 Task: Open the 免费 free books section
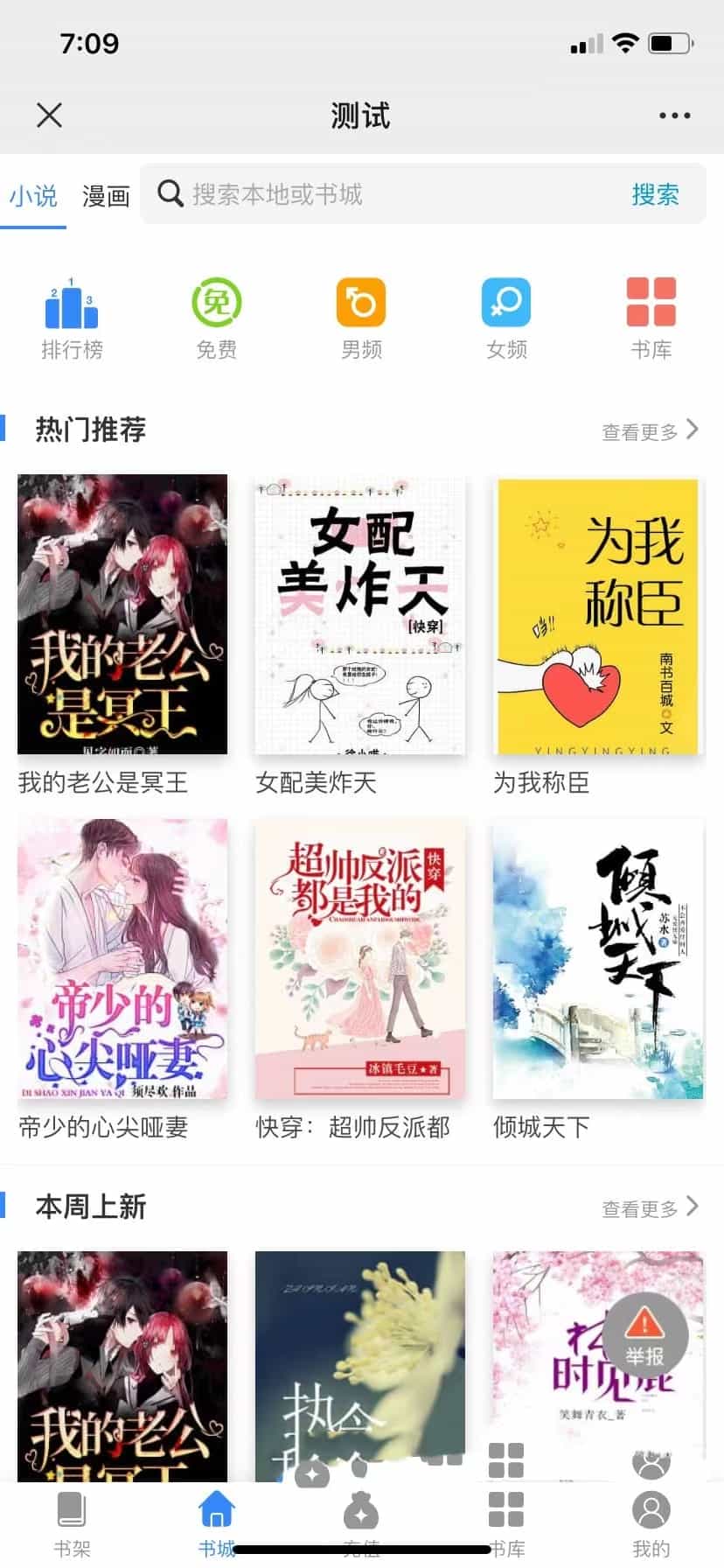click(x=216, y=318)
